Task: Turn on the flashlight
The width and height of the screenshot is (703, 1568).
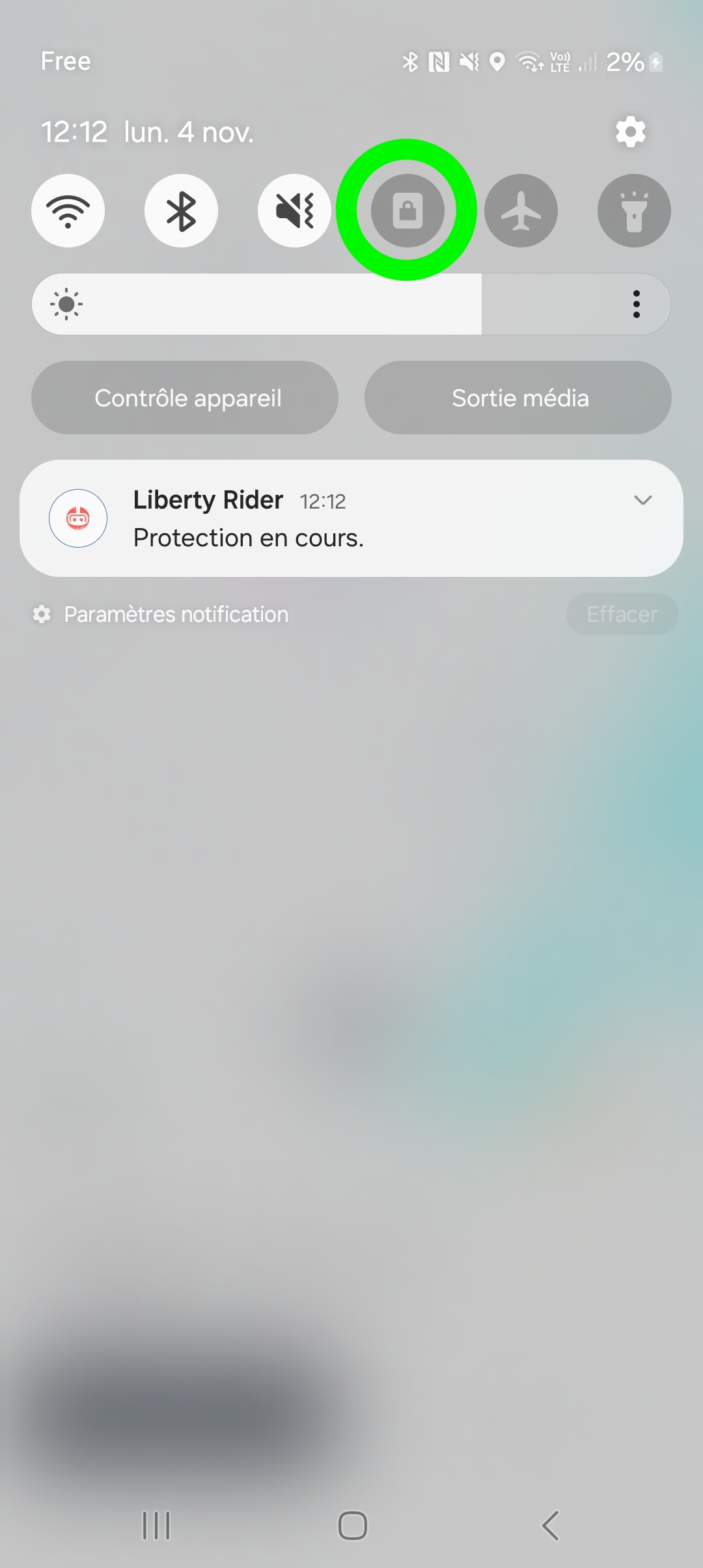Action: coord(634,210)
